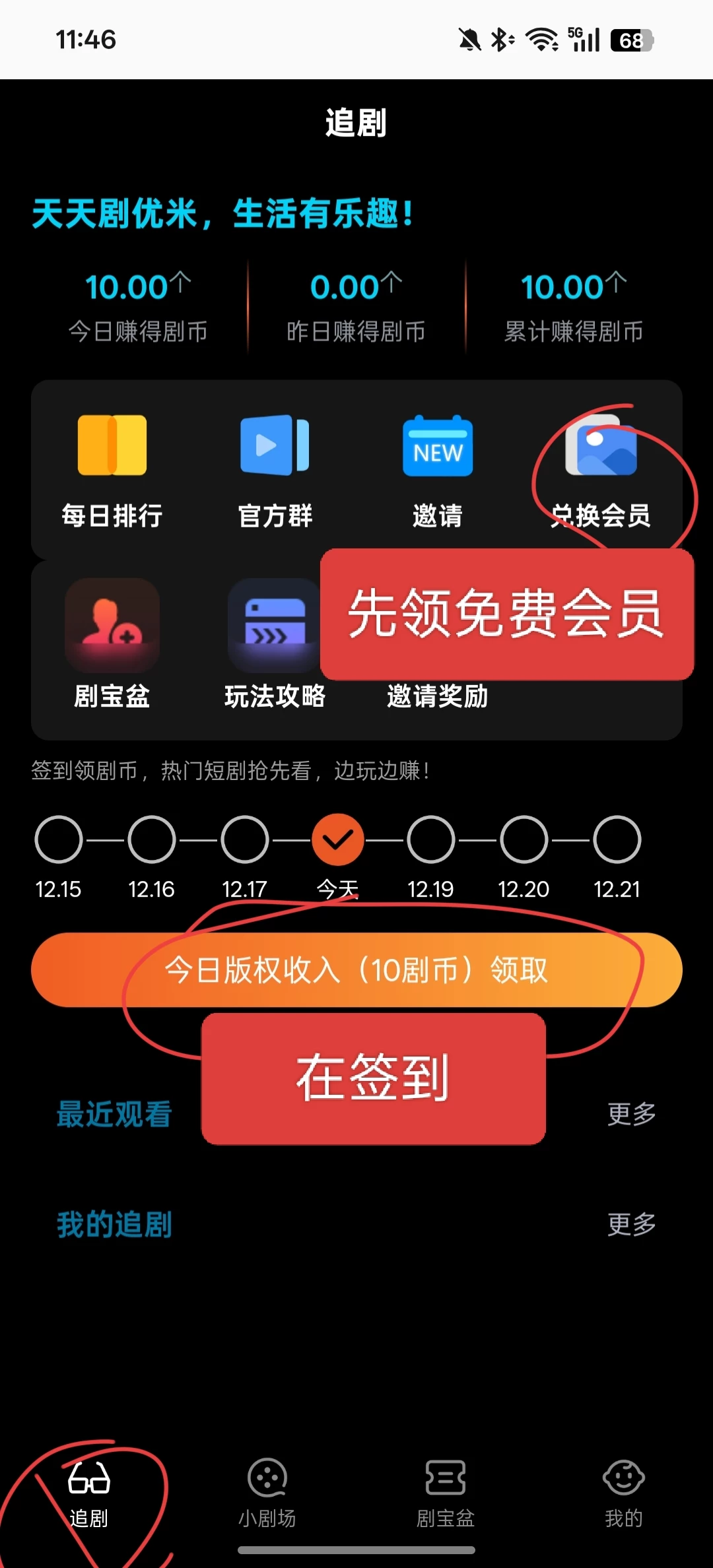
Task: Open the 每日排行 daily ranking
Action: coord(112,470)
